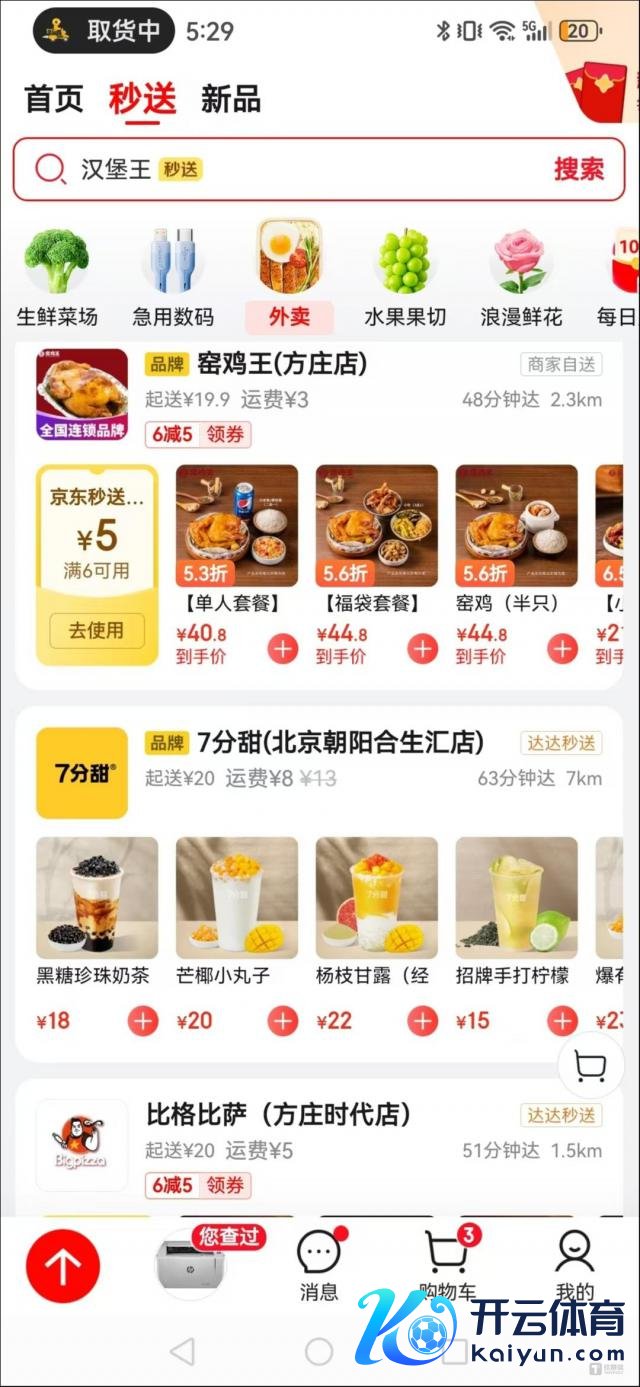The width and height of the screenshot is (640, 1387).
Task: Add 【单人套餐】 to the cart
Action: click(x=282, y=649)
